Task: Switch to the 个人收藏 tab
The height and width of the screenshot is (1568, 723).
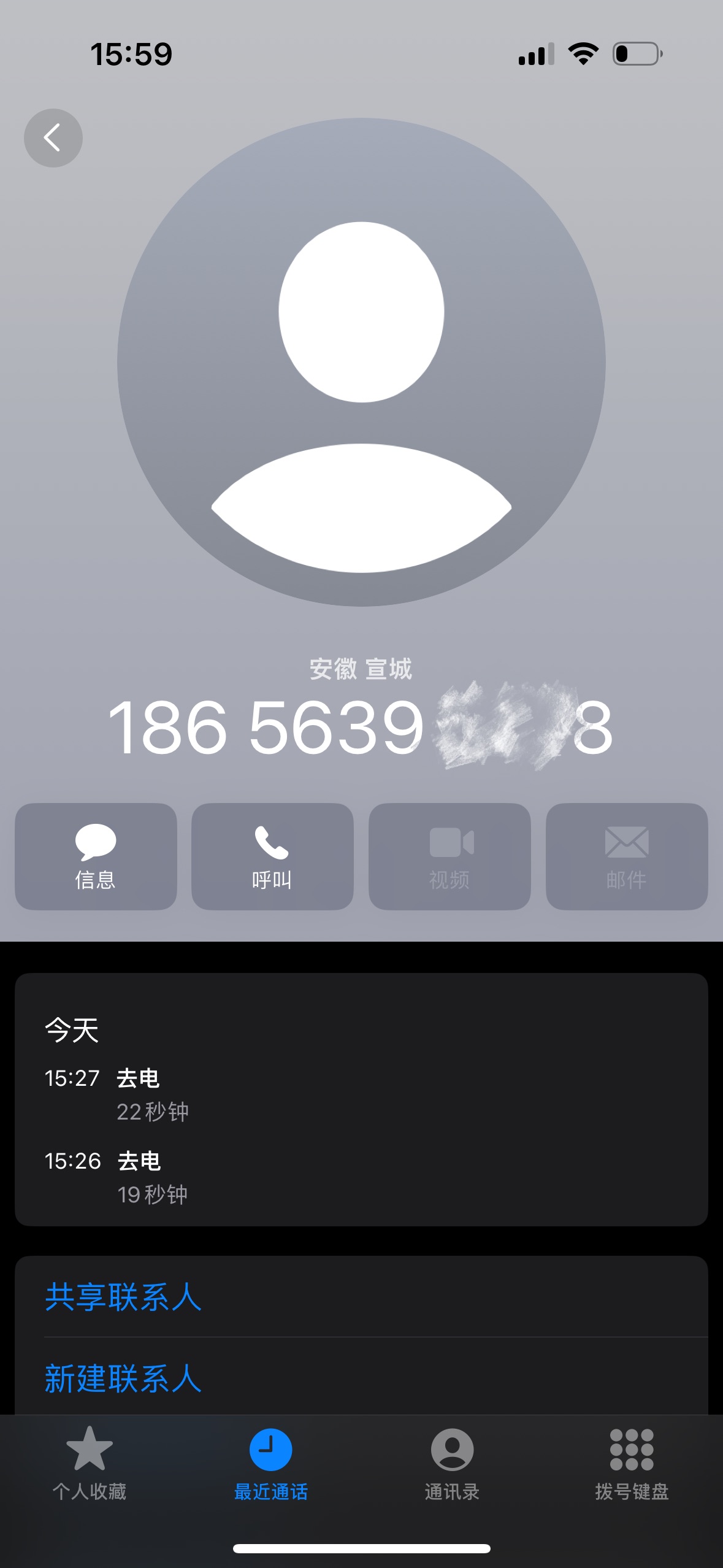Action: pyautogui.click(x=90, y=1464)
